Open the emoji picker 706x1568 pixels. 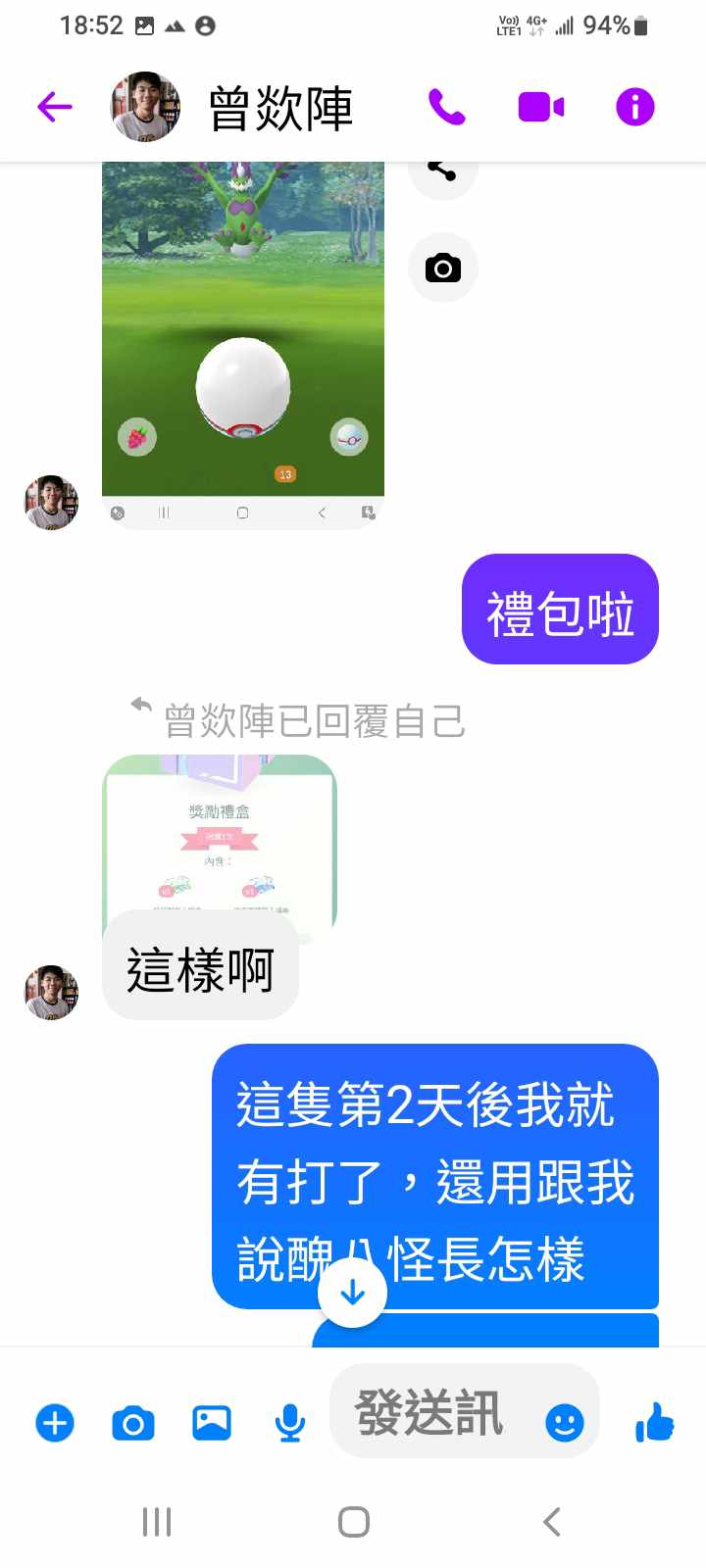[x=564, y=1422]
